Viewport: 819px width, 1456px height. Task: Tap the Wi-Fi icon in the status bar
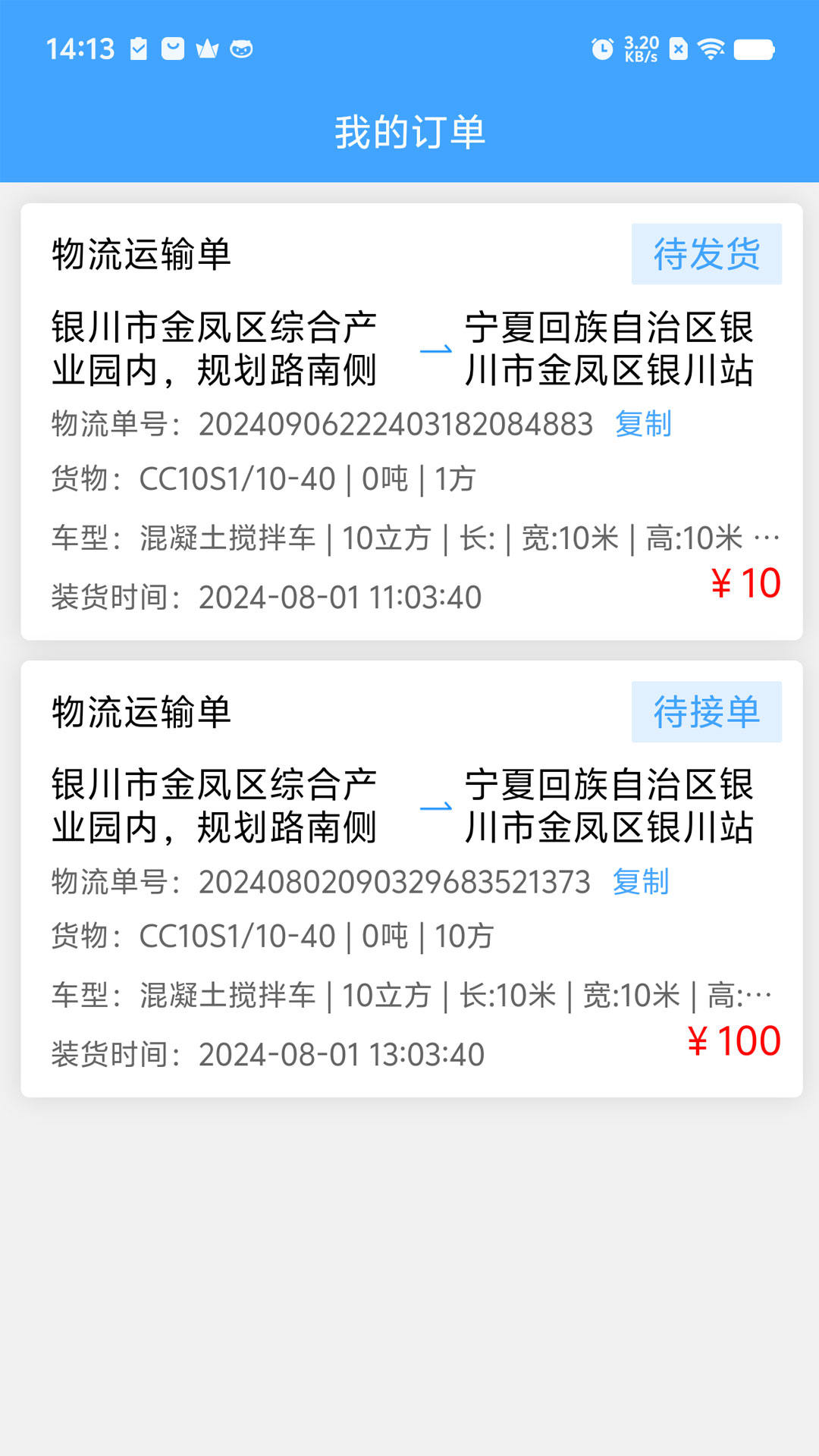coord(711,48)
